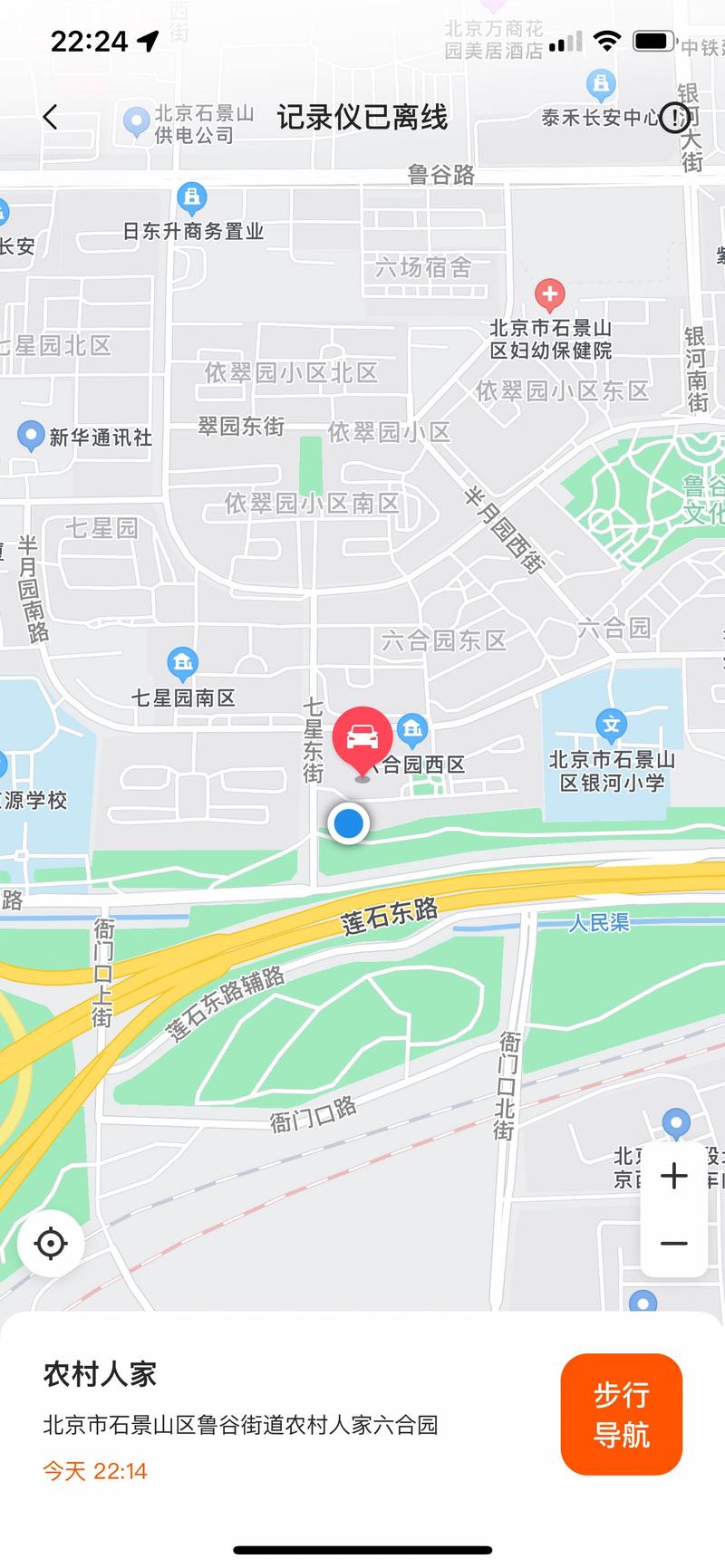This screenshot has height=1568, width=725.
Task: Zoom out with the minus button
Action: [x=673, y=1244]
